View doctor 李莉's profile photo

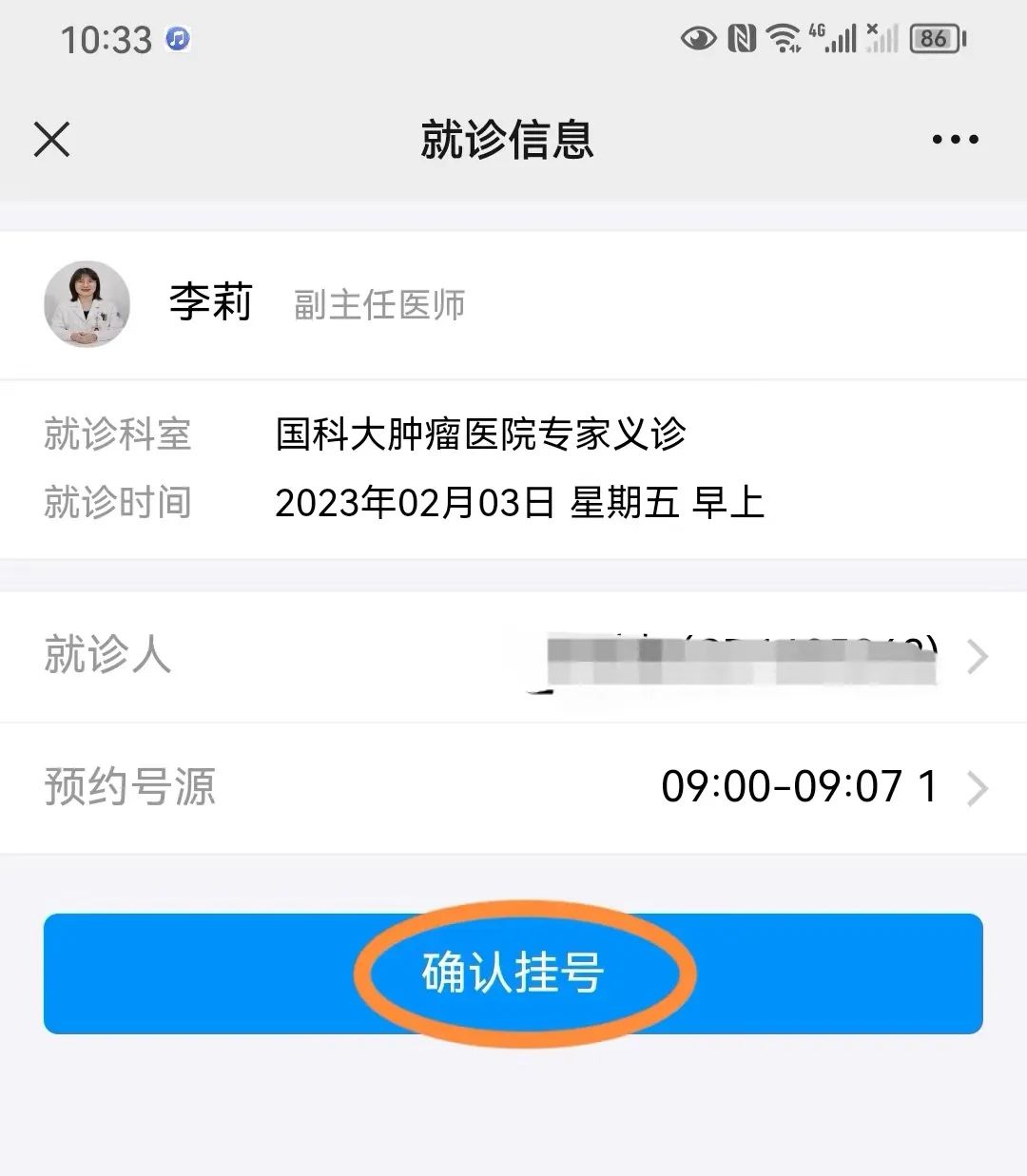[87, 304]
